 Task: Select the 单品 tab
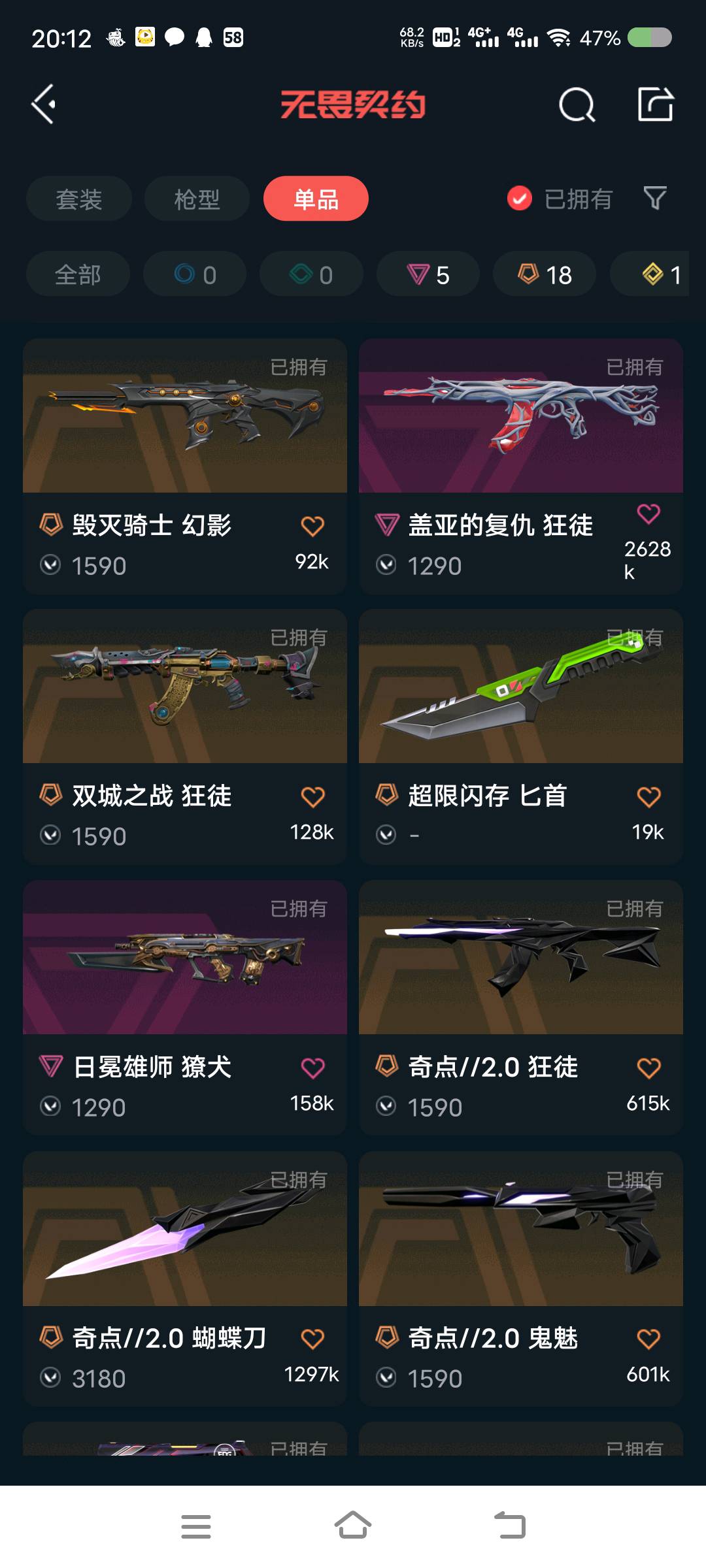tap(316, 199)
